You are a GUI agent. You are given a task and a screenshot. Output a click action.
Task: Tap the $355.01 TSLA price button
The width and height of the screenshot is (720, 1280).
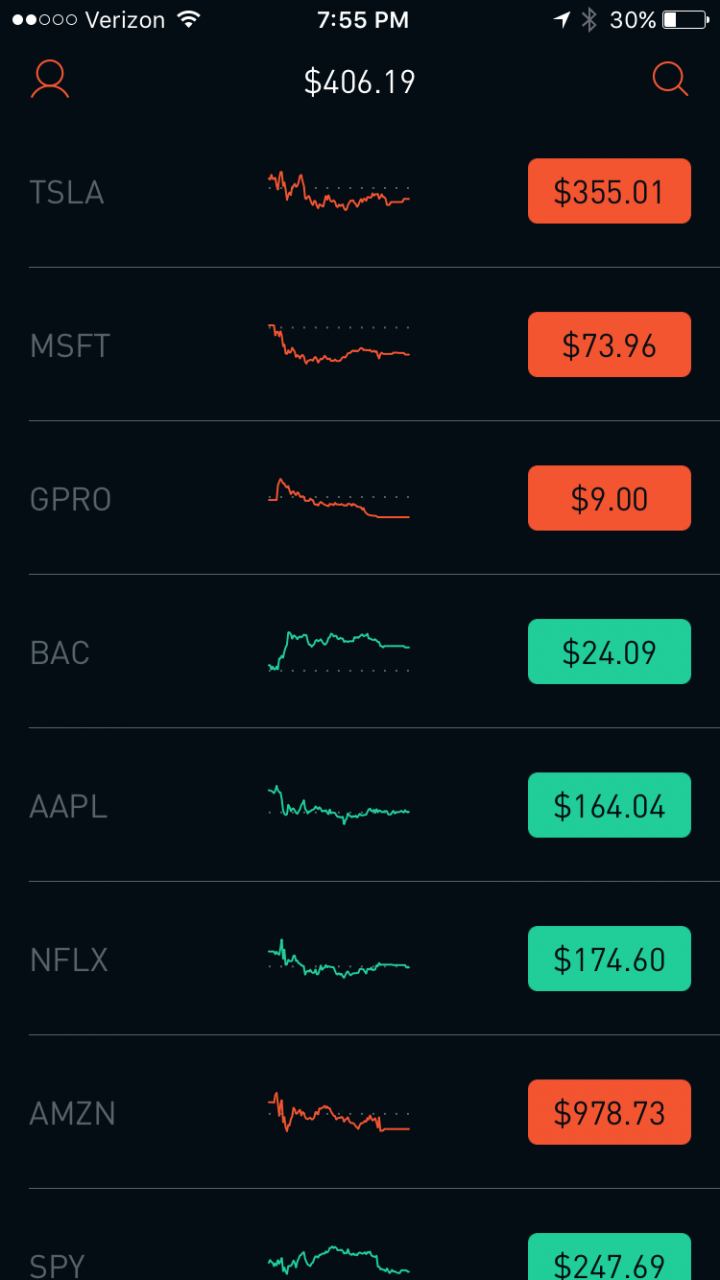coord(609,191)
